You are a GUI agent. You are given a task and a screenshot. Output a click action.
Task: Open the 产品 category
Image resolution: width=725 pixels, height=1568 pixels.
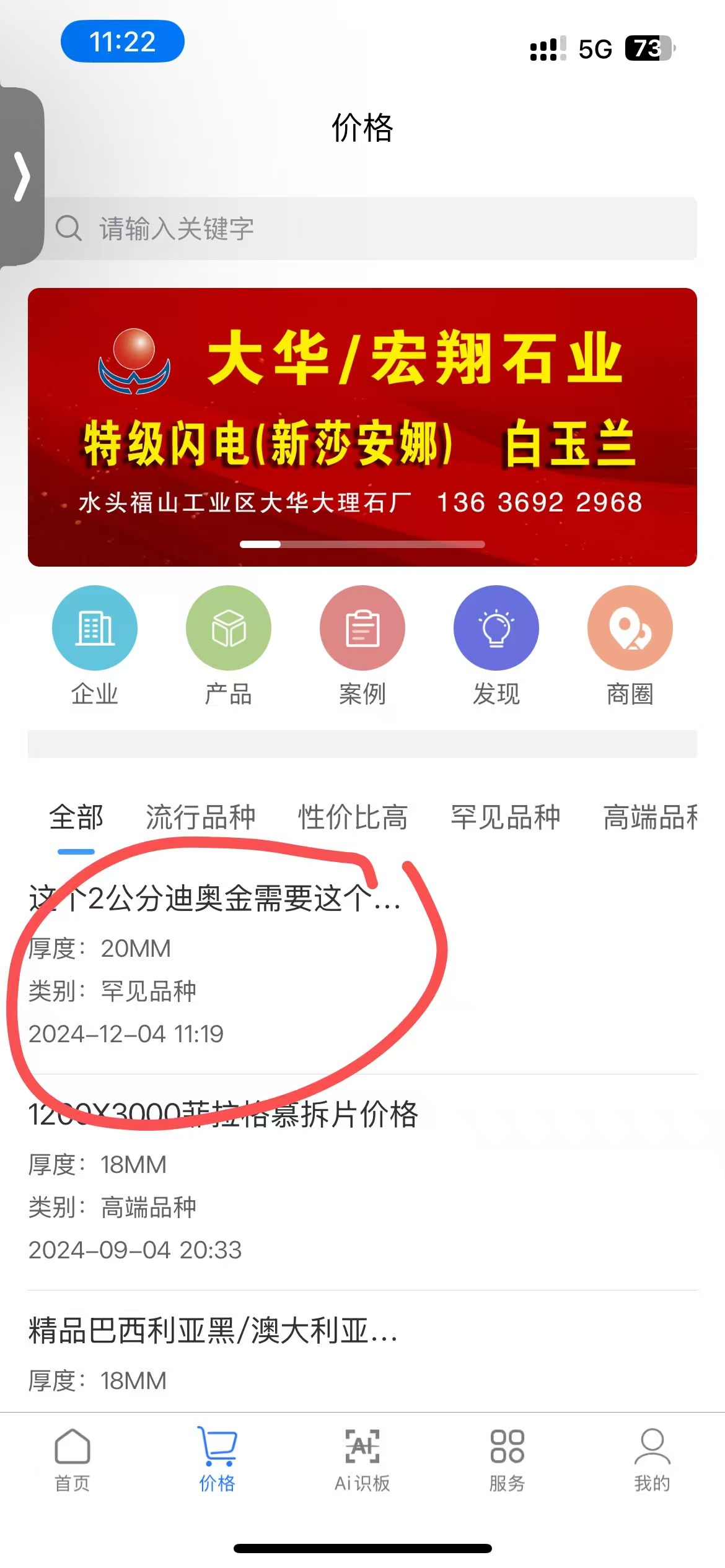click(228, 645)
